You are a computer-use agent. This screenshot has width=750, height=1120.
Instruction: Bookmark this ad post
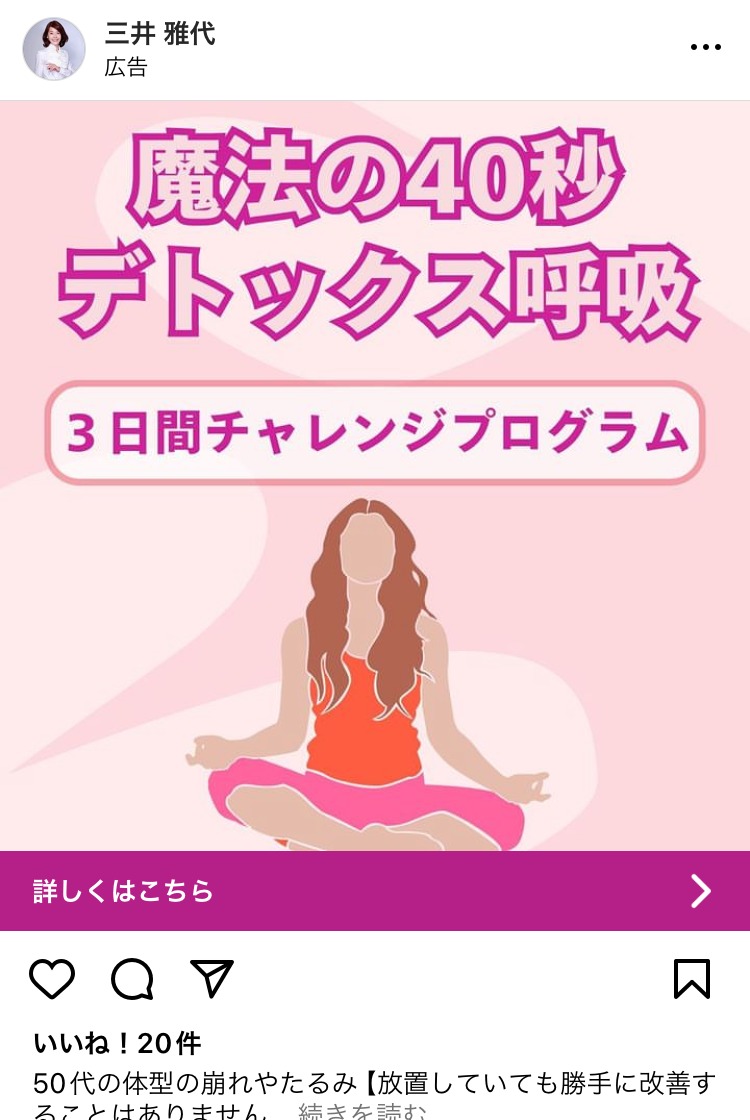692,979
